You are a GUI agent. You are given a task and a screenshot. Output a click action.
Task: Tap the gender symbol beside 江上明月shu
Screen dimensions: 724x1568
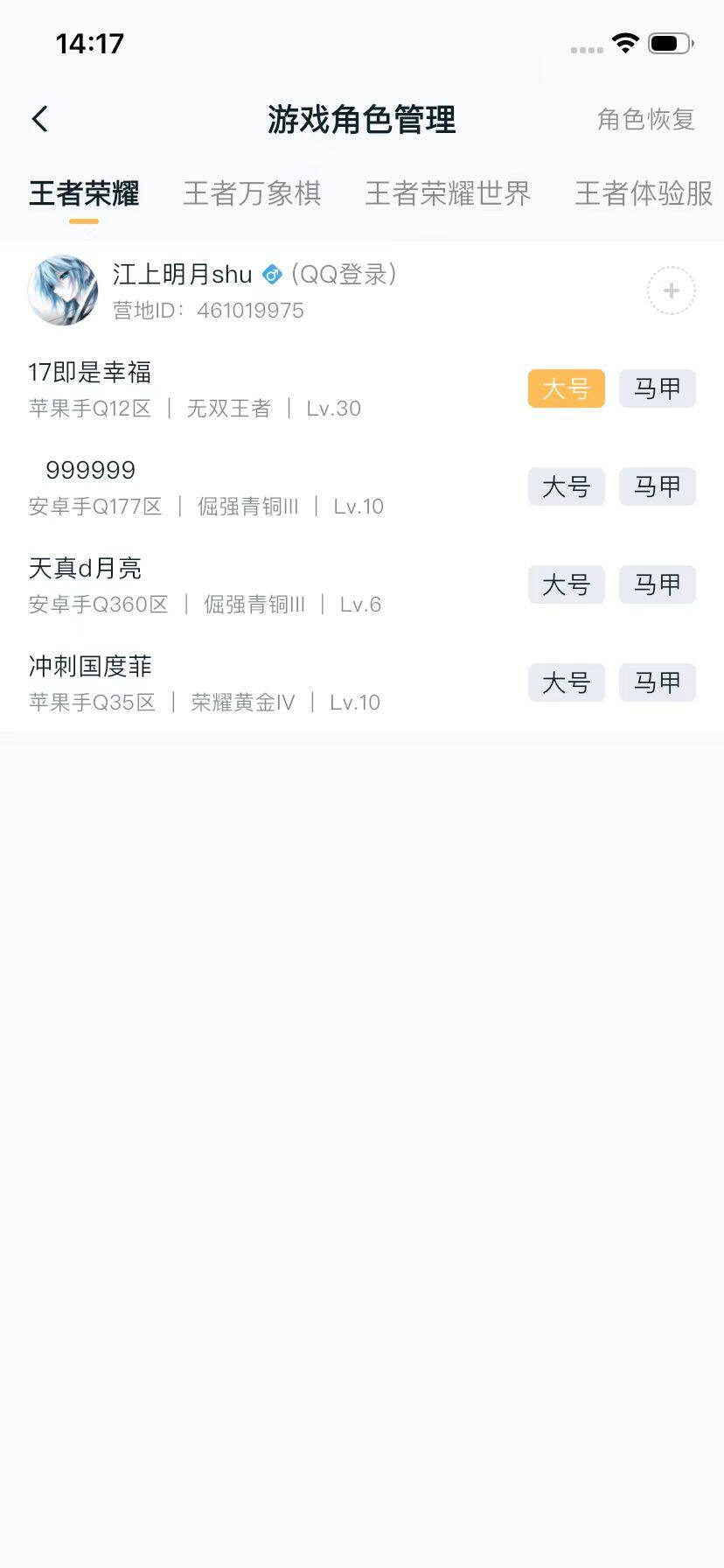point(271,274)
